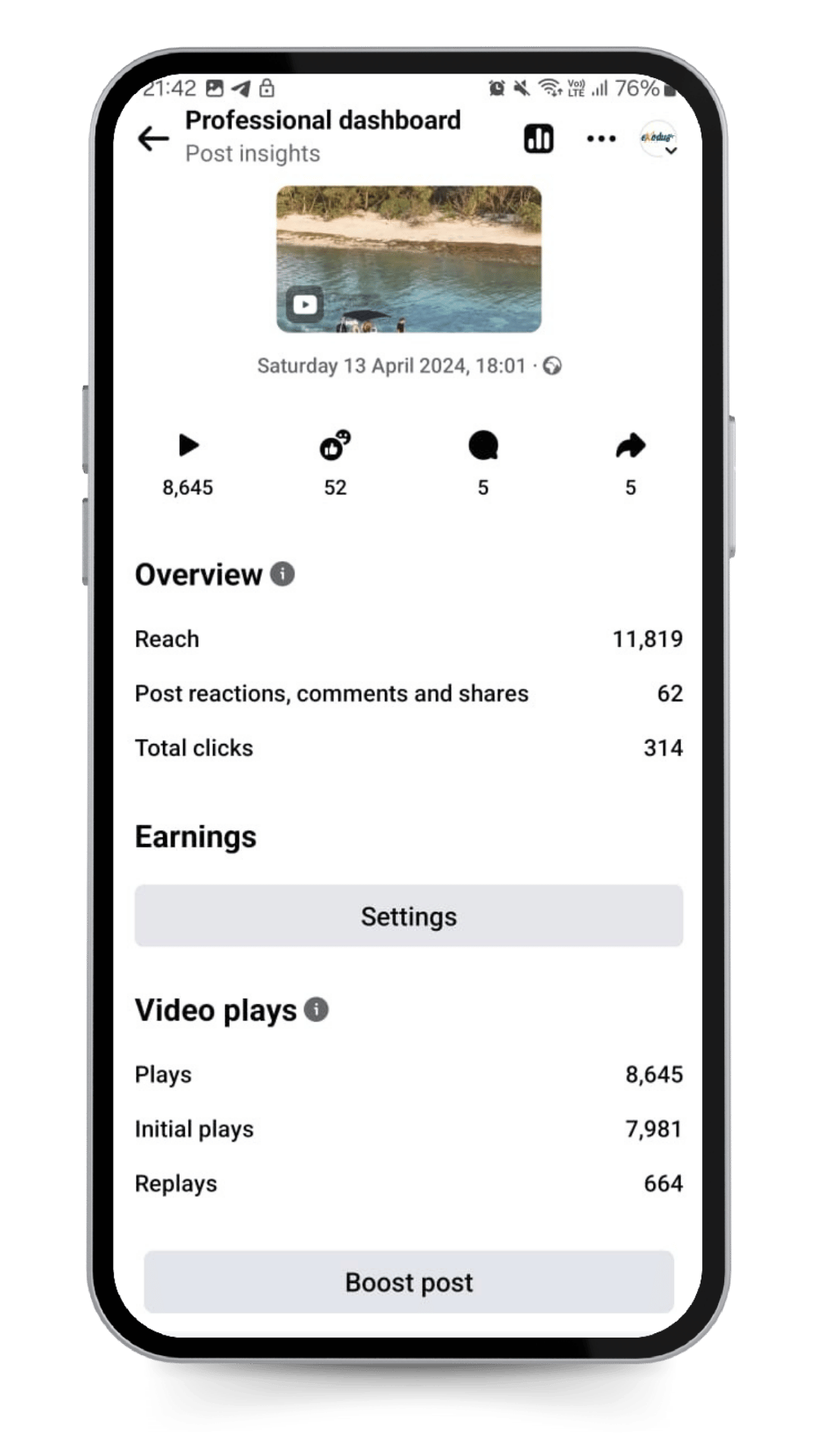
Task: Tap Boost post
Action: coord(409,1282)
